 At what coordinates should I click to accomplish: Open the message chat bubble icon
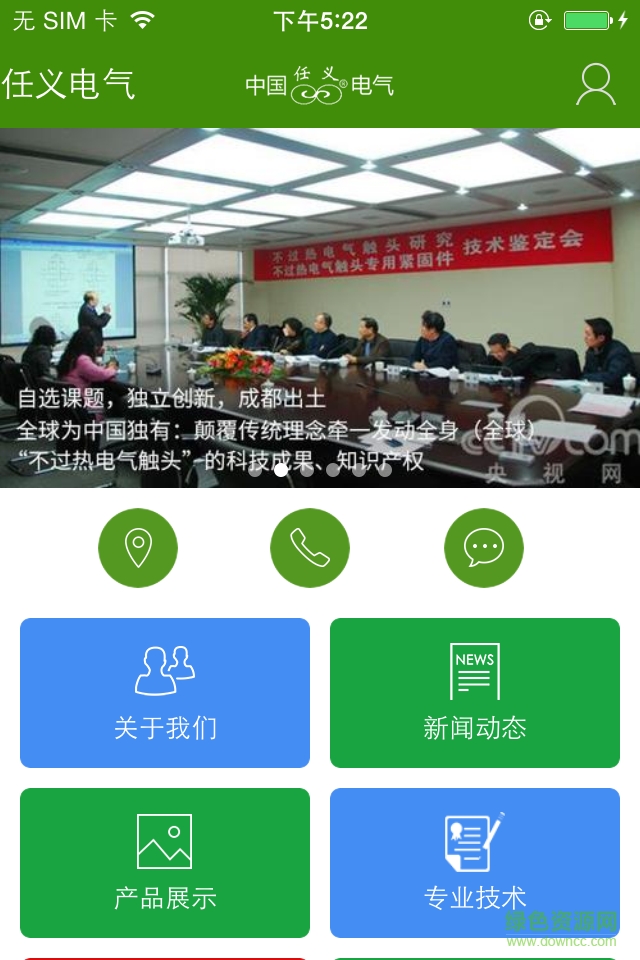coord(484,548)
